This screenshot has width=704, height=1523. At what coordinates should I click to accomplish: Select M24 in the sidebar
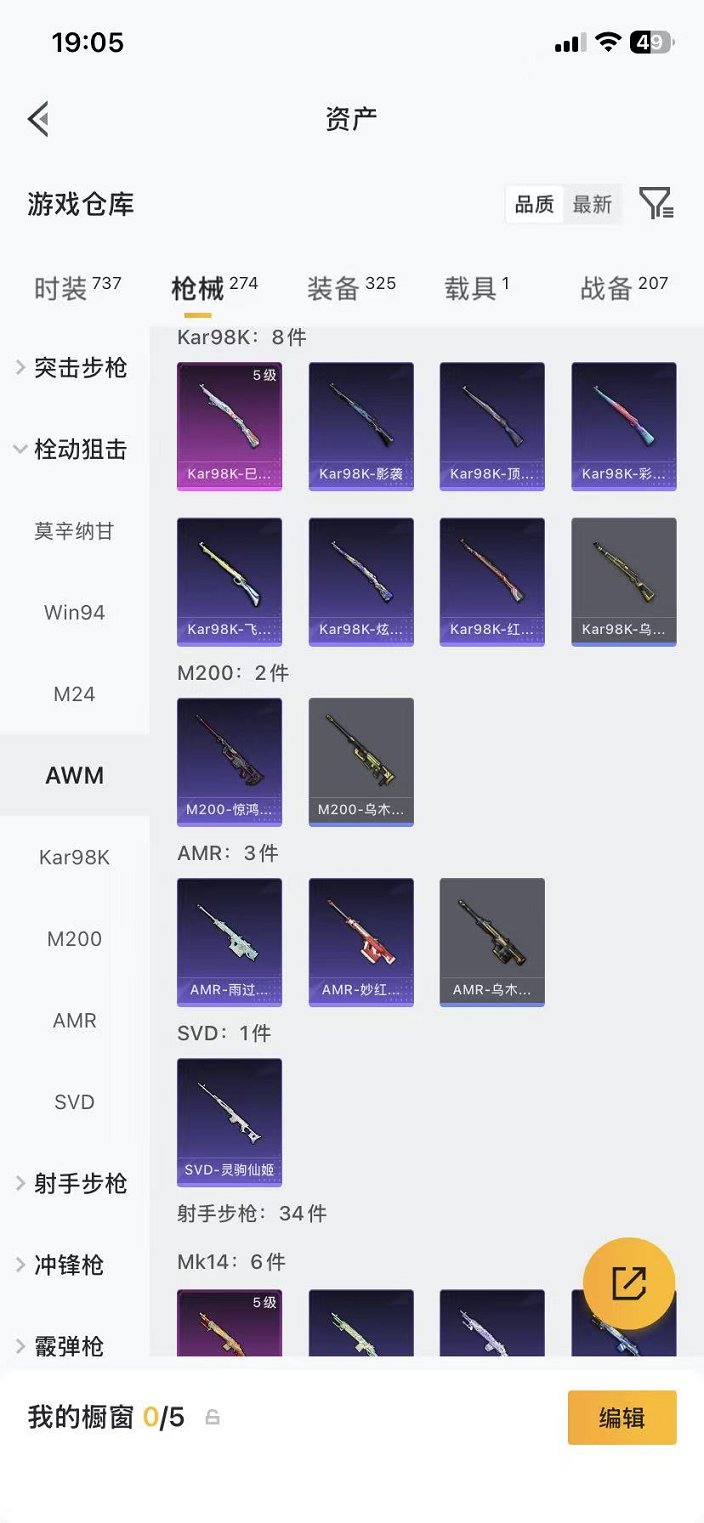74,694
